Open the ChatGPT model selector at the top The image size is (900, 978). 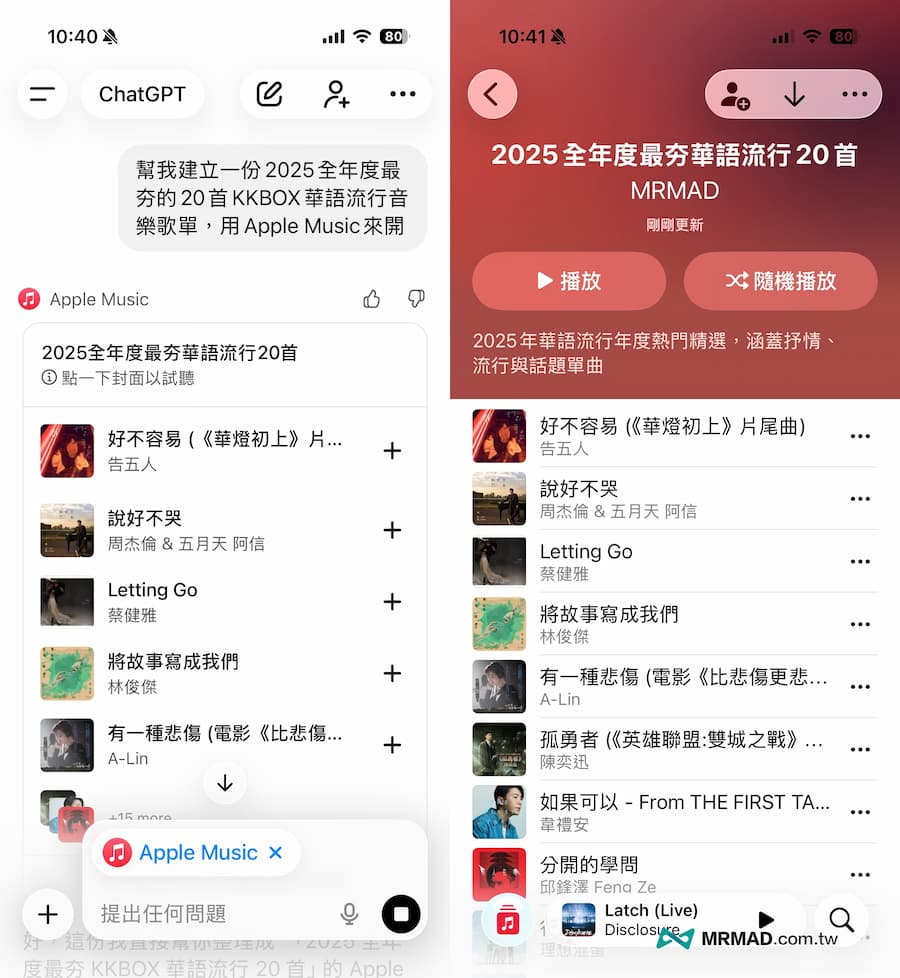[x=142, y=94]
